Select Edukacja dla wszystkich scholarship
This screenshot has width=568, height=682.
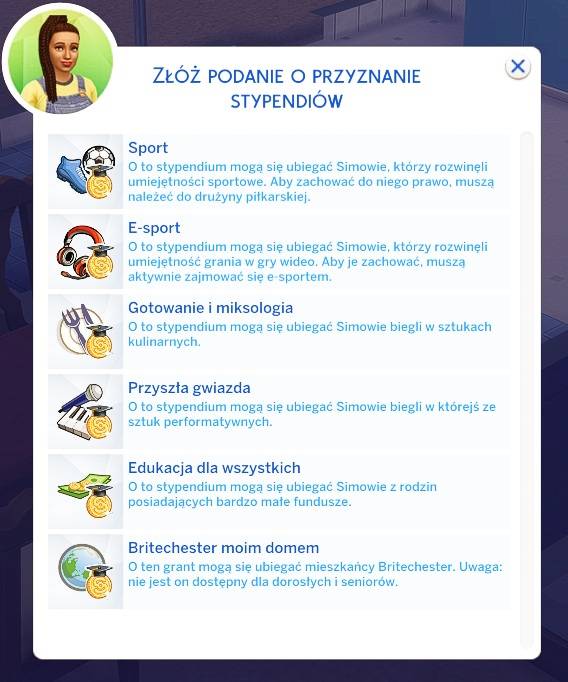(279, 491)
